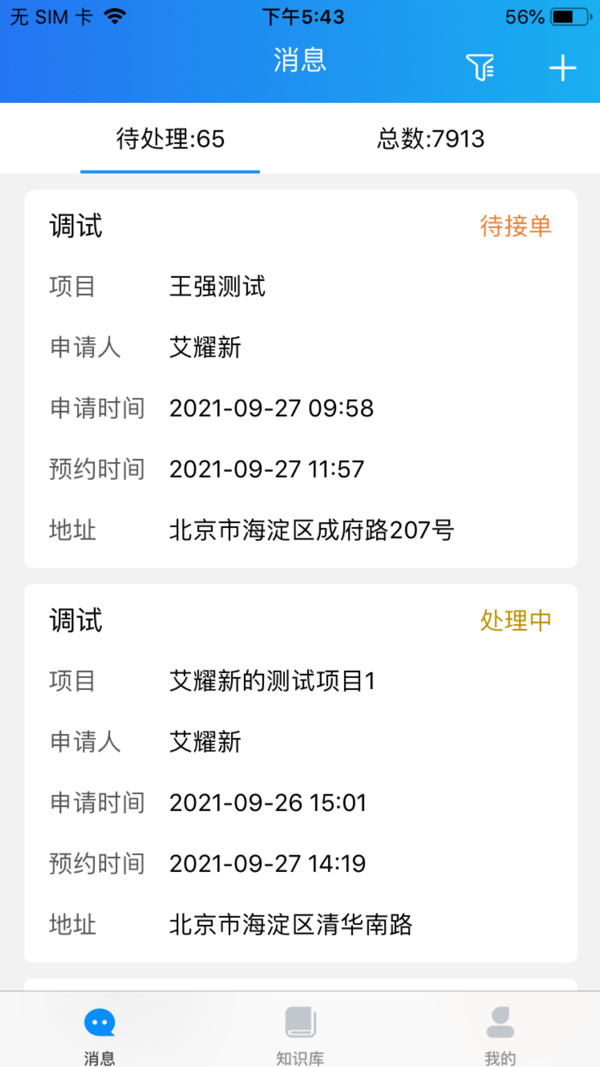Select the 消息 bottom tab

click(100, 1033)
